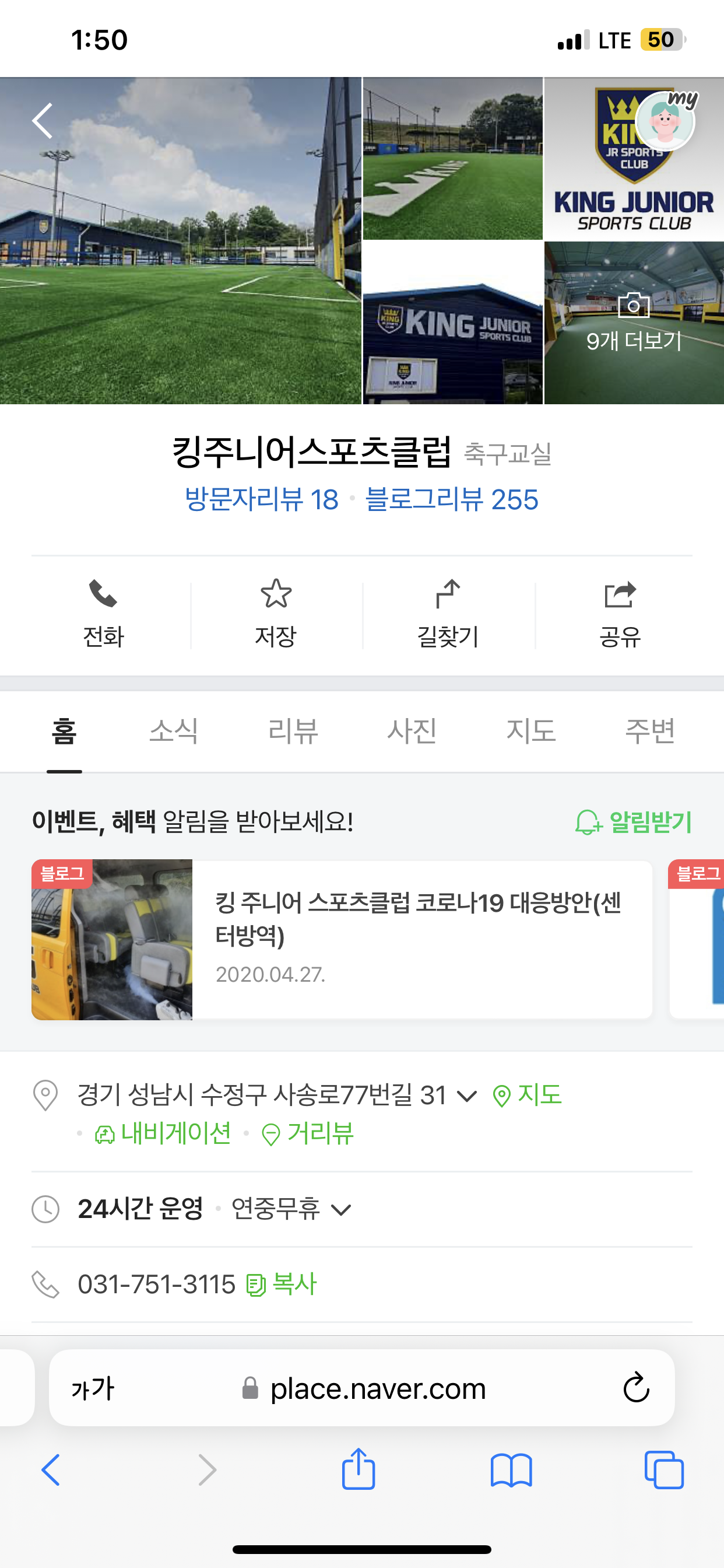Viewport: 724px width, 1568px height.
Task: Reload the page in Safari
Action: tap(636, 1388)
